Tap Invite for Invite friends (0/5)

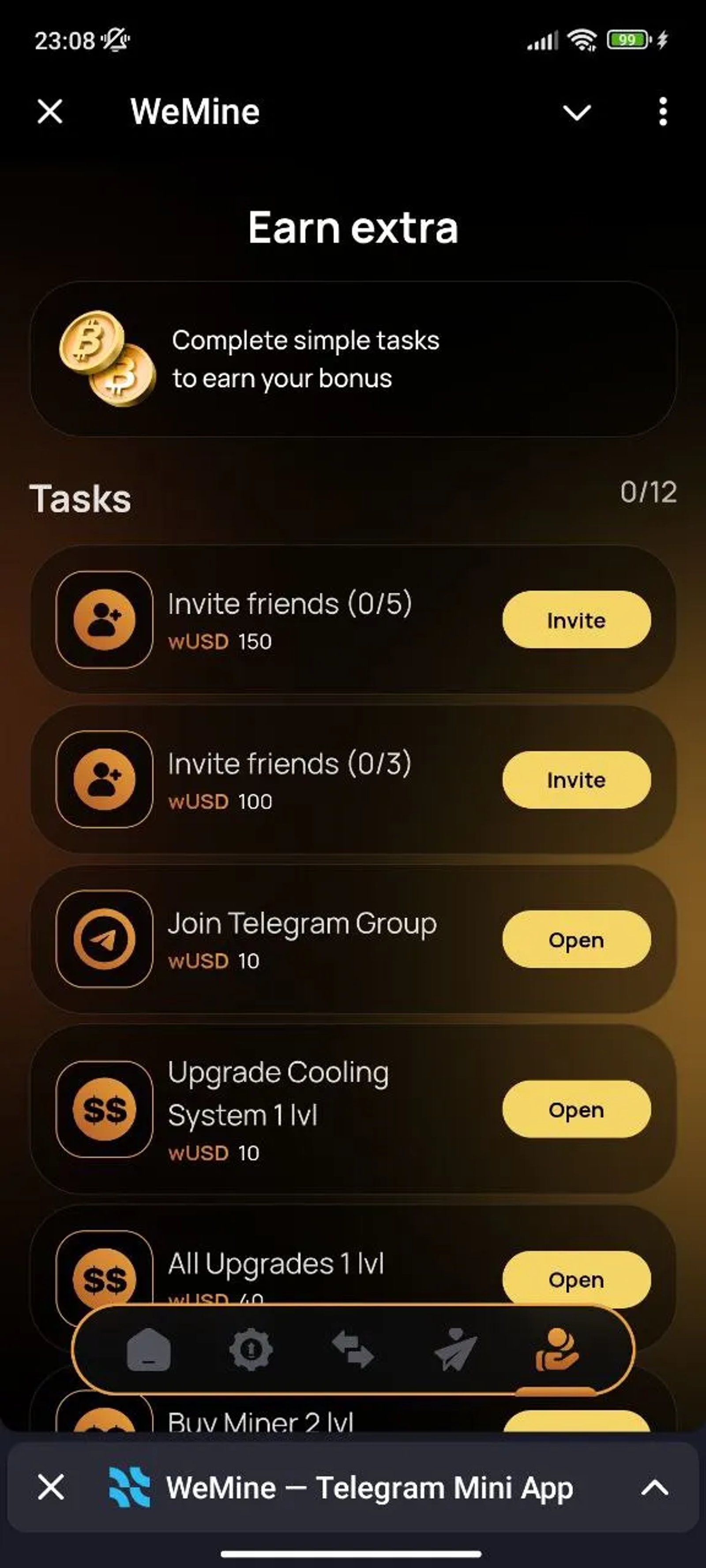click(576, 620)
